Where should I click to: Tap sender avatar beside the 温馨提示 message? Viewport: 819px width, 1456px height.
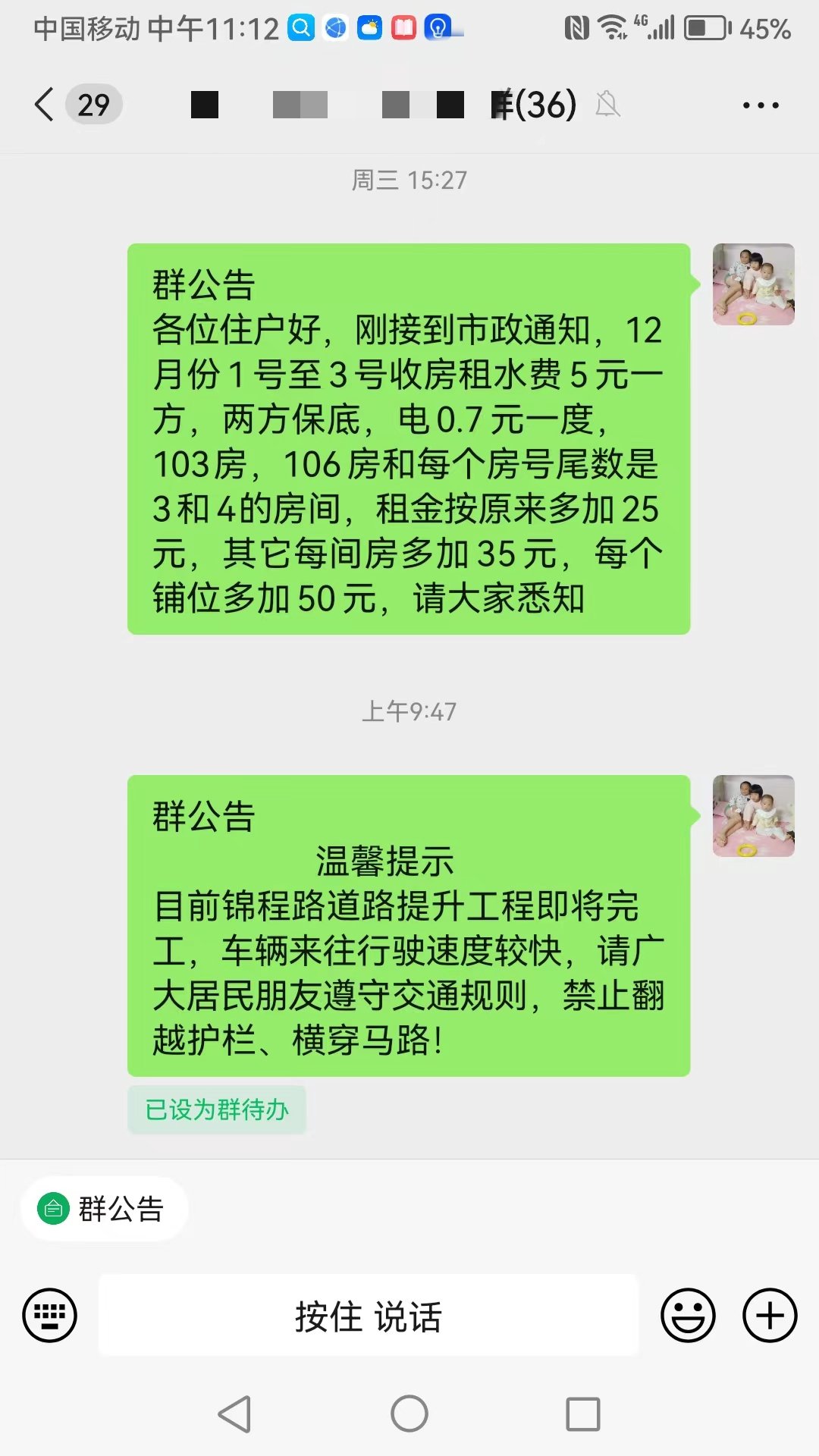754,816
